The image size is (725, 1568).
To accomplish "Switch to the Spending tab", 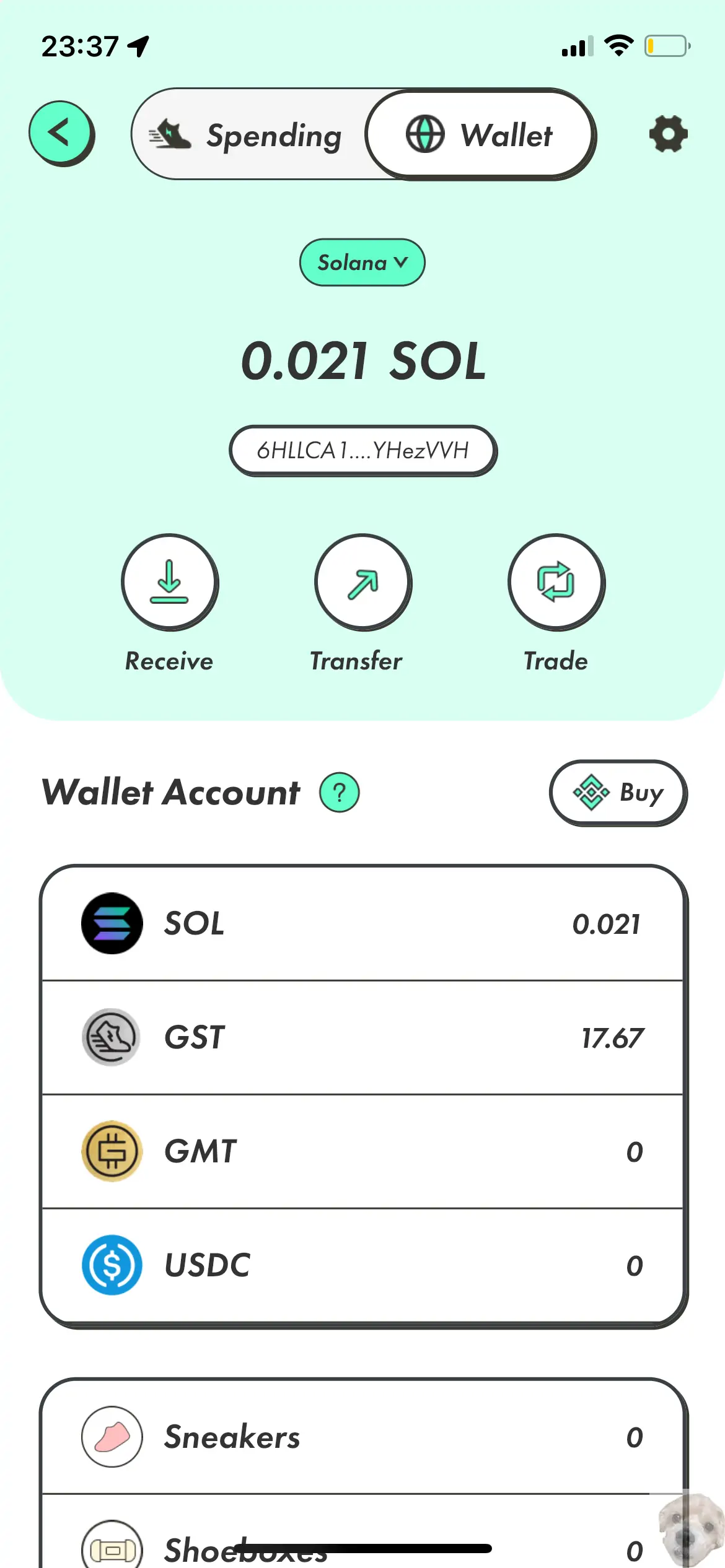I will coord(273,135).
